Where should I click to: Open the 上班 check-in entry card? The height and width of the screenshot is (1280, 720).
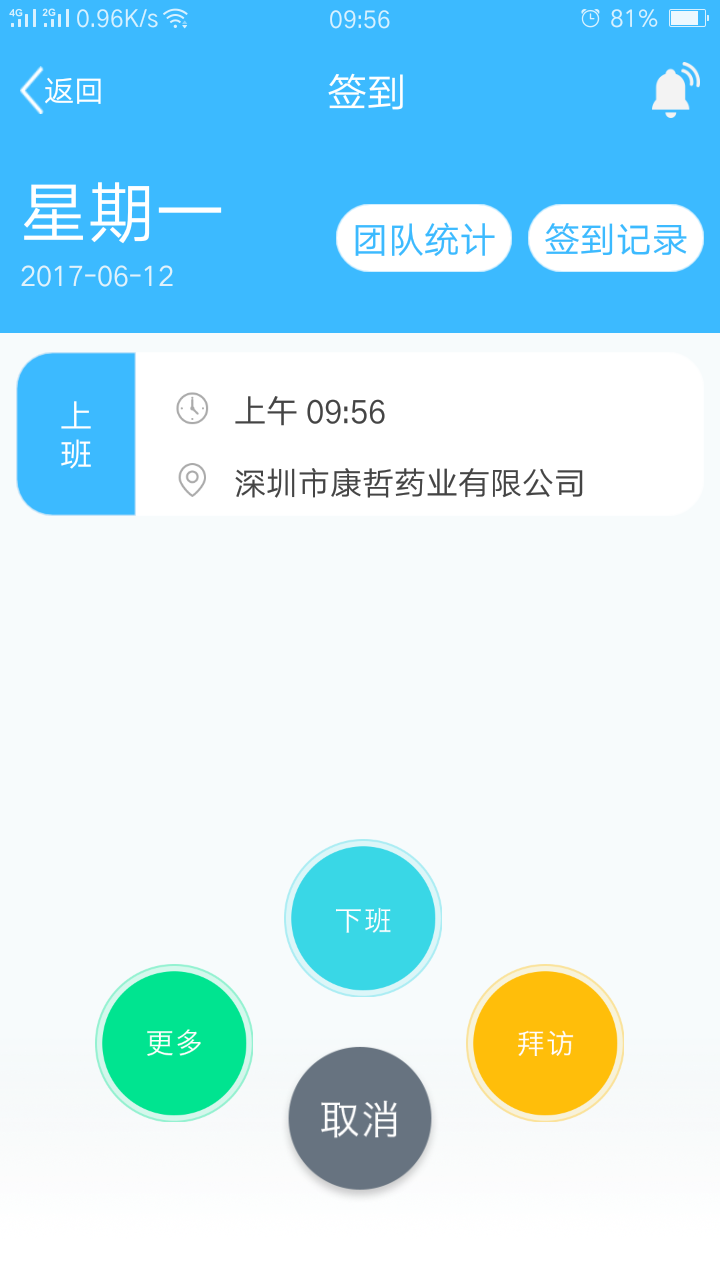360,434
